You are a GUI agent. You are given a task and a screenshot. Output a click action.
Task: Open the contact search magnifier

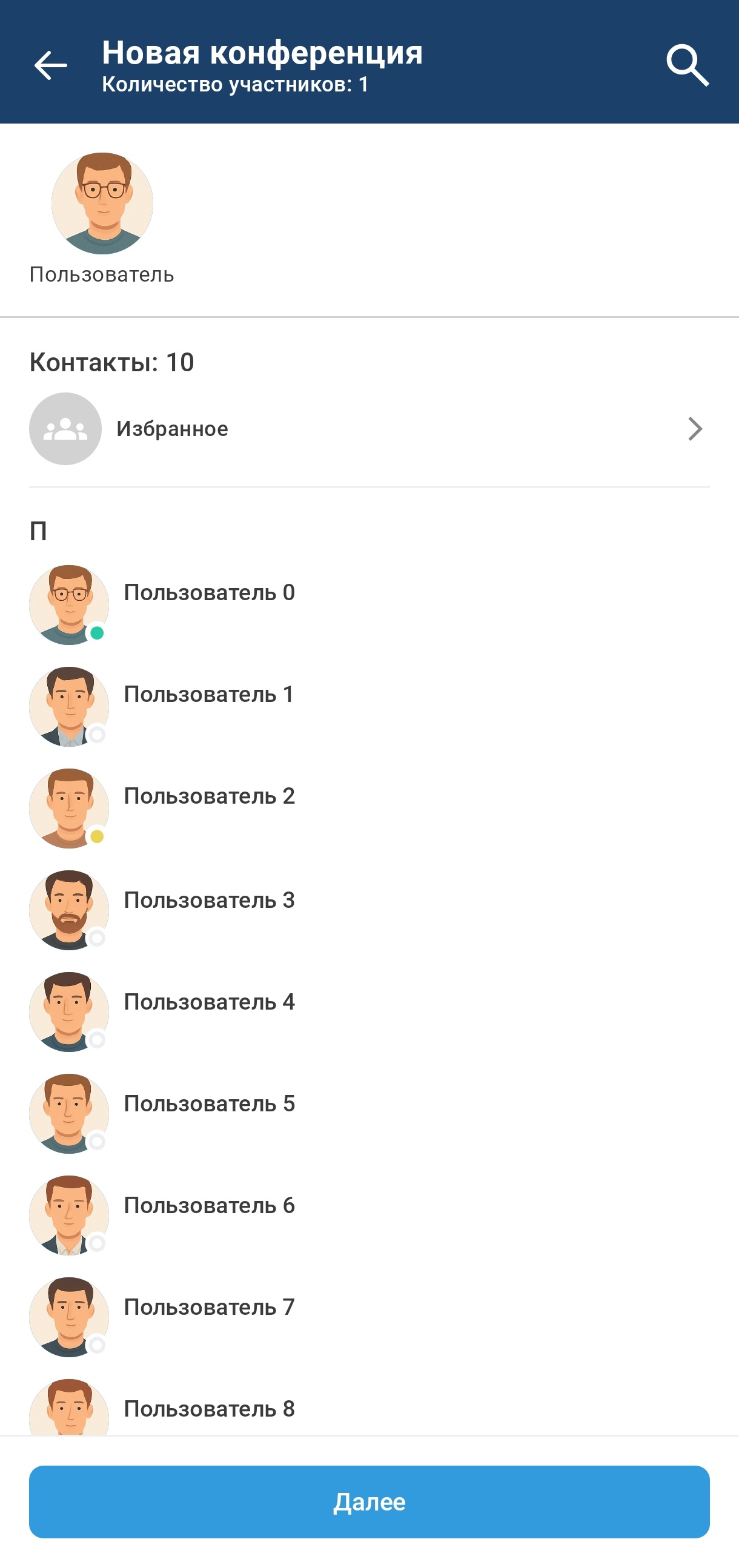tap(688, 65)
